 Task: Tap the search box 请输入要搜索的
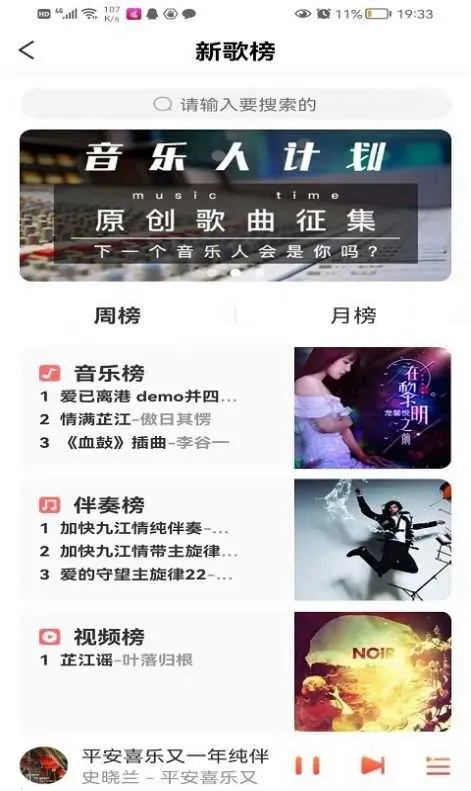pos(235,104)
